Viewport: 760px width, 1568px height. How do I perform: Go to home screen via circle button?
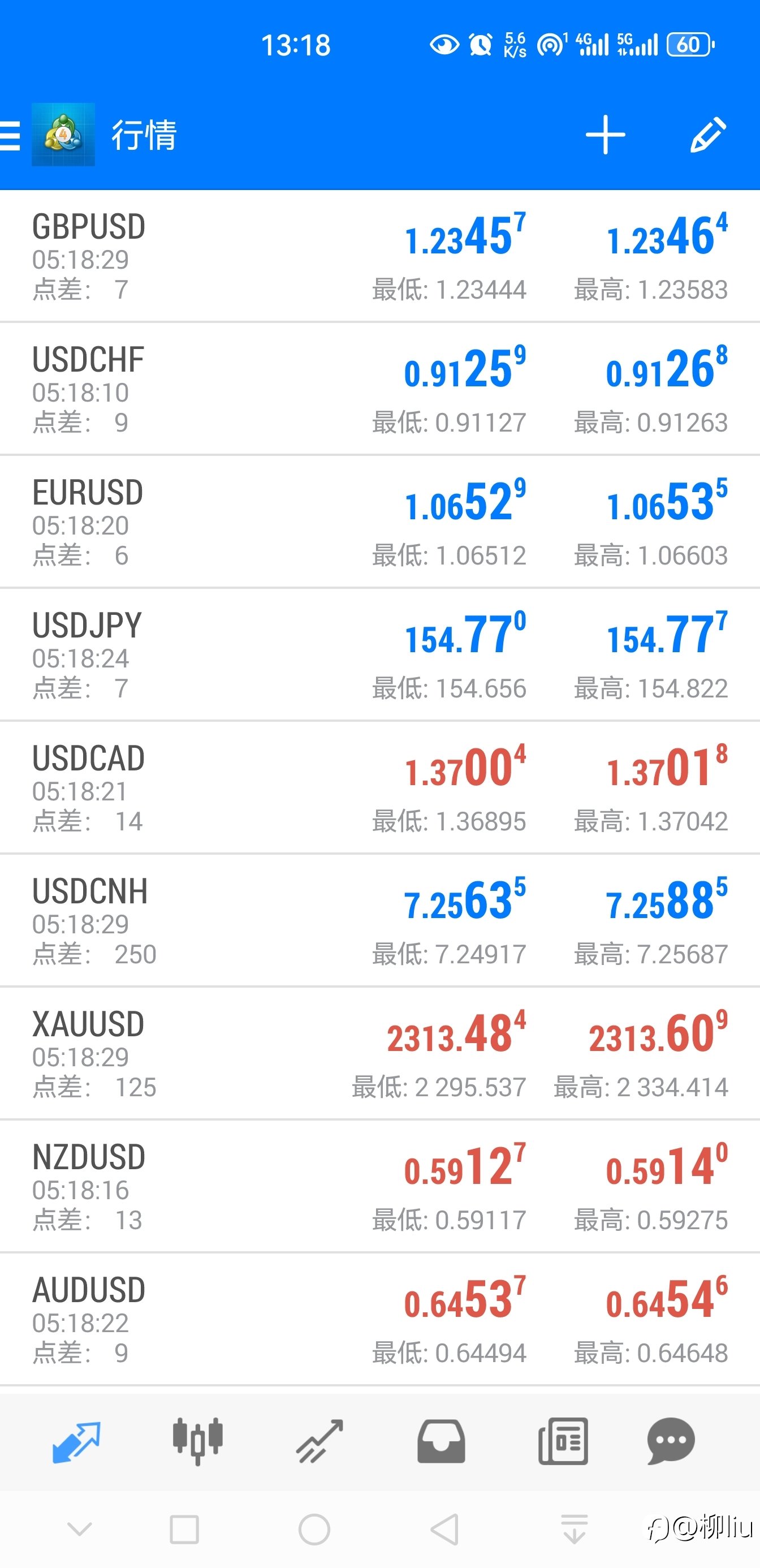click(314, 1529)
